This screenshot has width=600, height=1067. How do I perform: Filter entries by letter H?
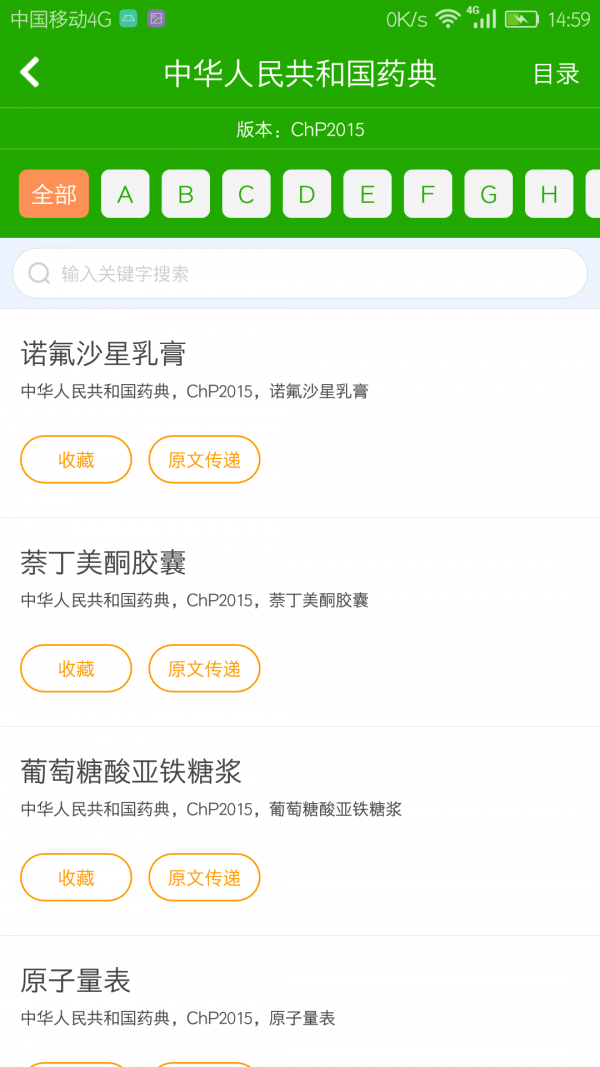point(549,194)
